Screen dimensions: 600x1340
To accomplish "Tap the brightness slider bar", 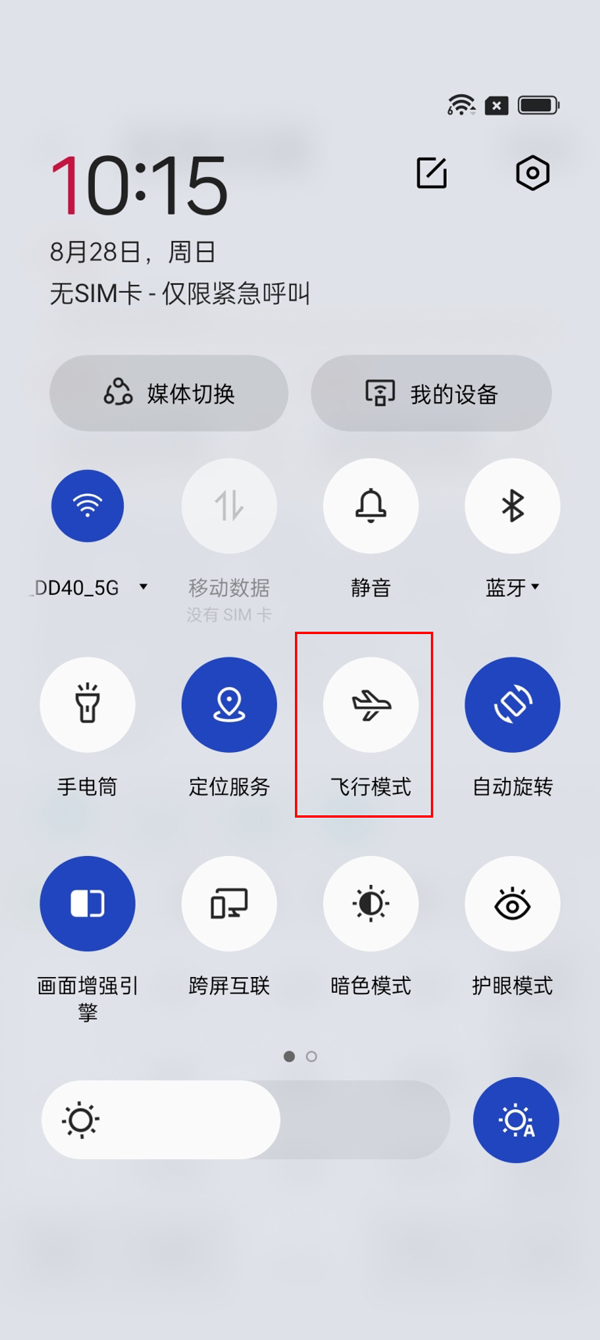I will [245, 1120].
